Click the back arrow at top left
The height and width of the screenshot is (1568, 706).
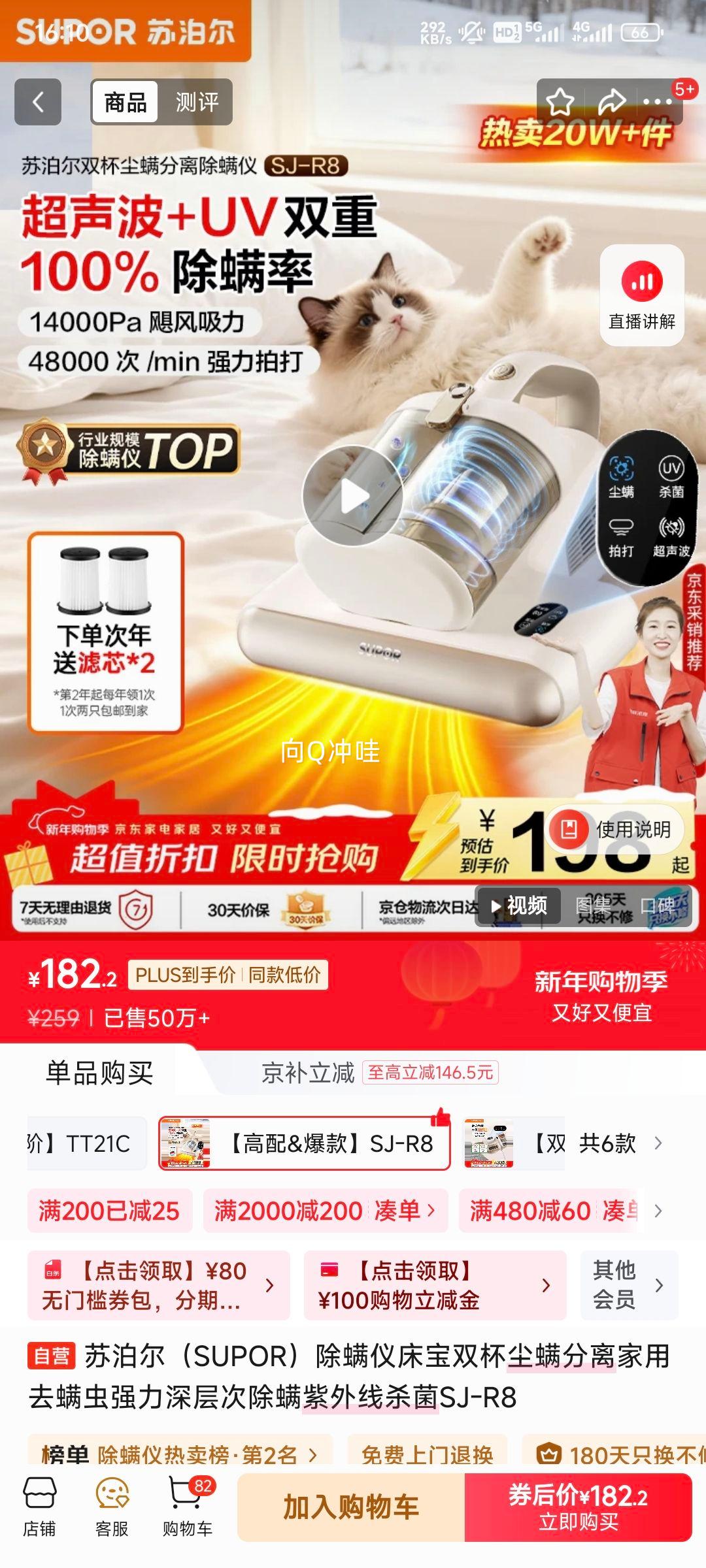point(39,101)
